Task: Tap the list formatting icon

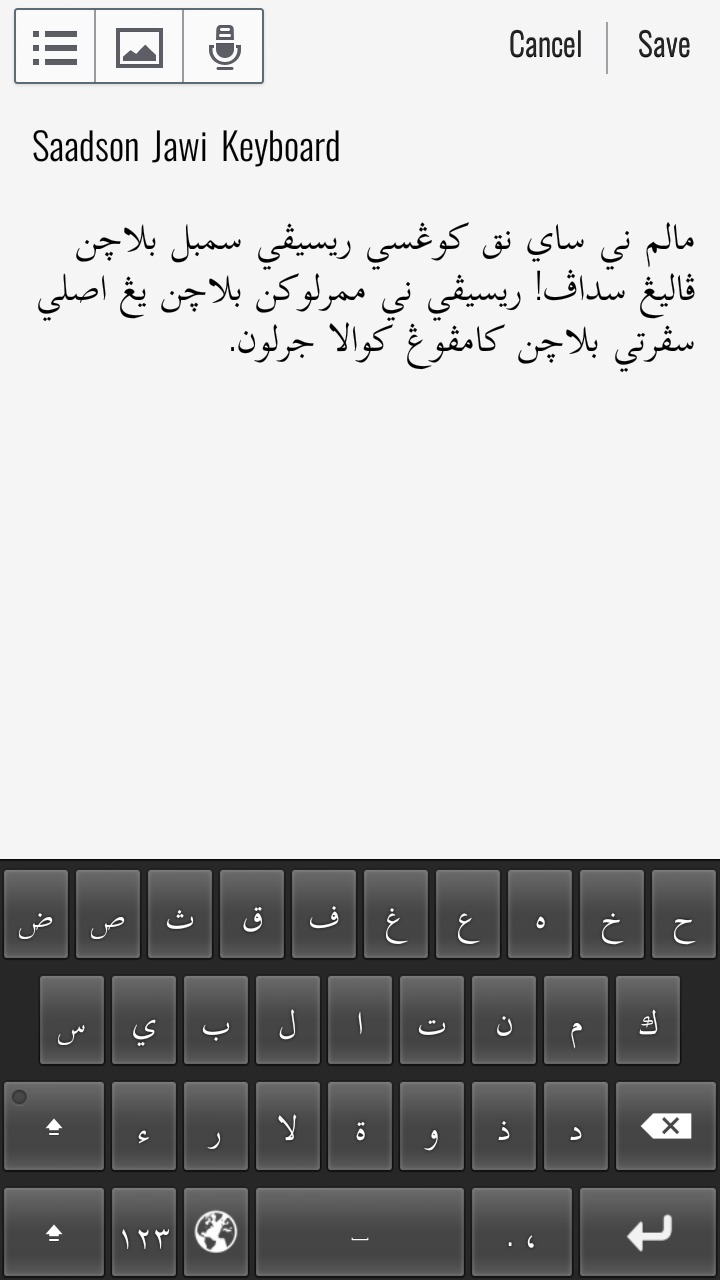Action: click(55, 46)
